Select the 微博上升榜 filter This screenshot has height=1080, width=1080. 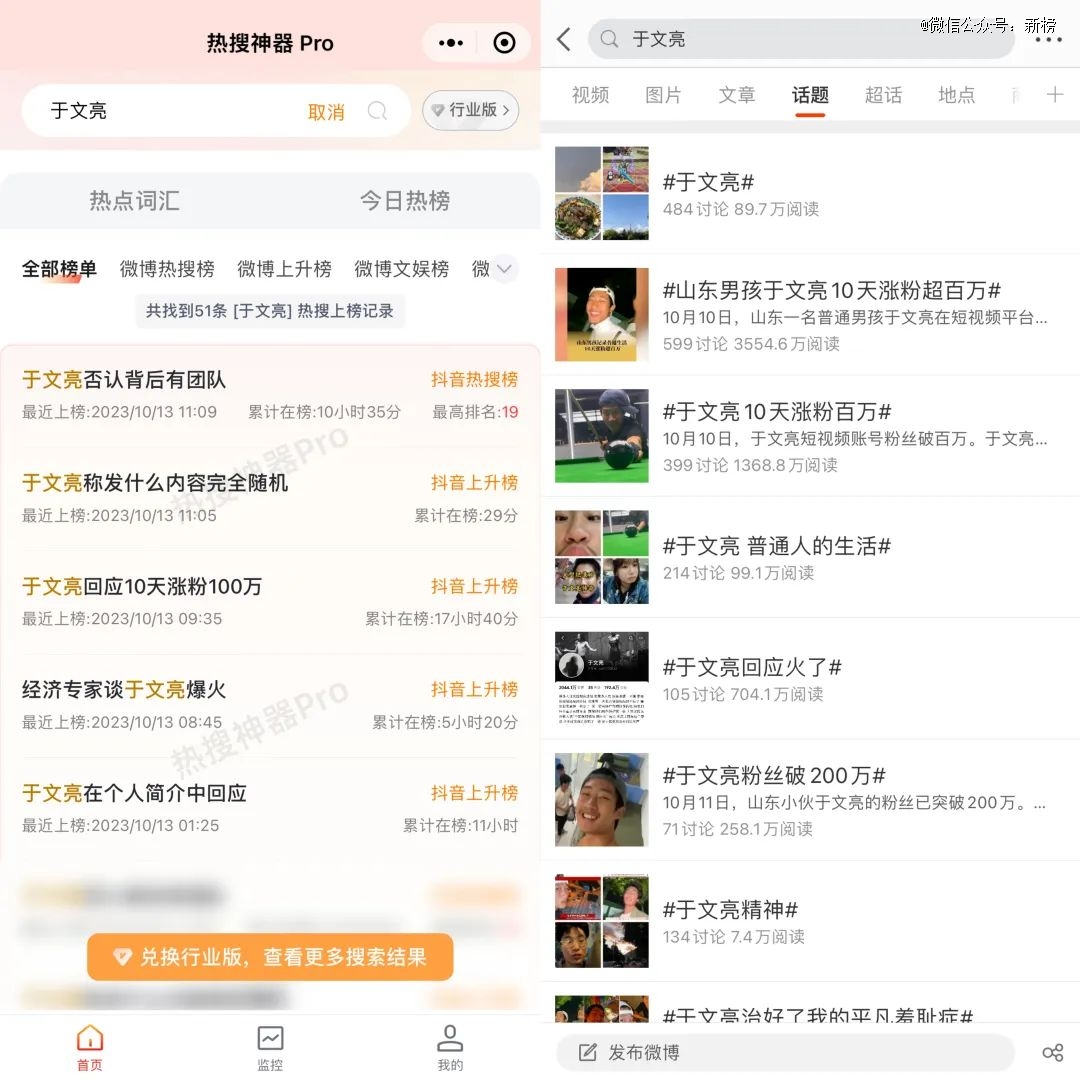[284, 269]
